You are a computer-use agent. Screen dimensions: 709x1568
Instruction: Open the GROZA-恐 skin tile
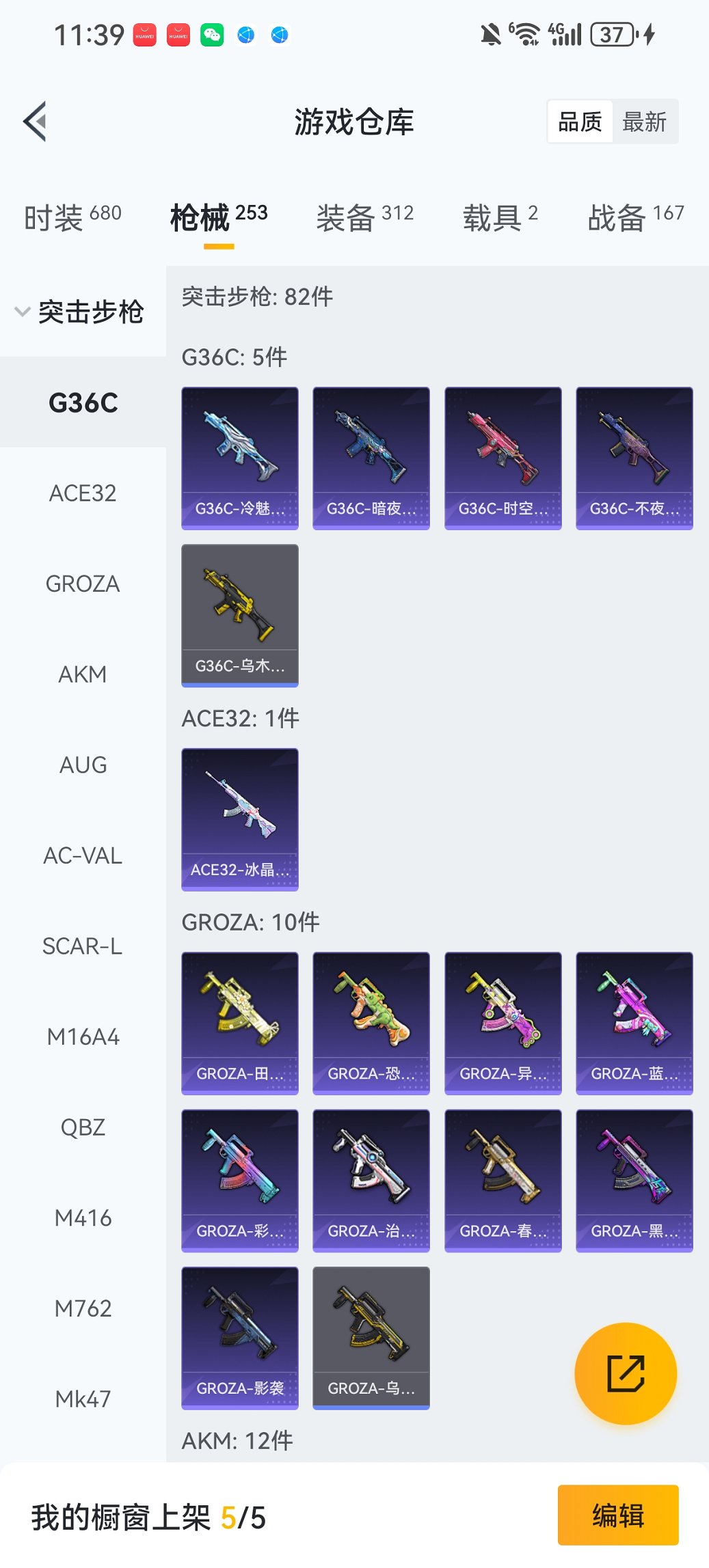click(371, 1023)
